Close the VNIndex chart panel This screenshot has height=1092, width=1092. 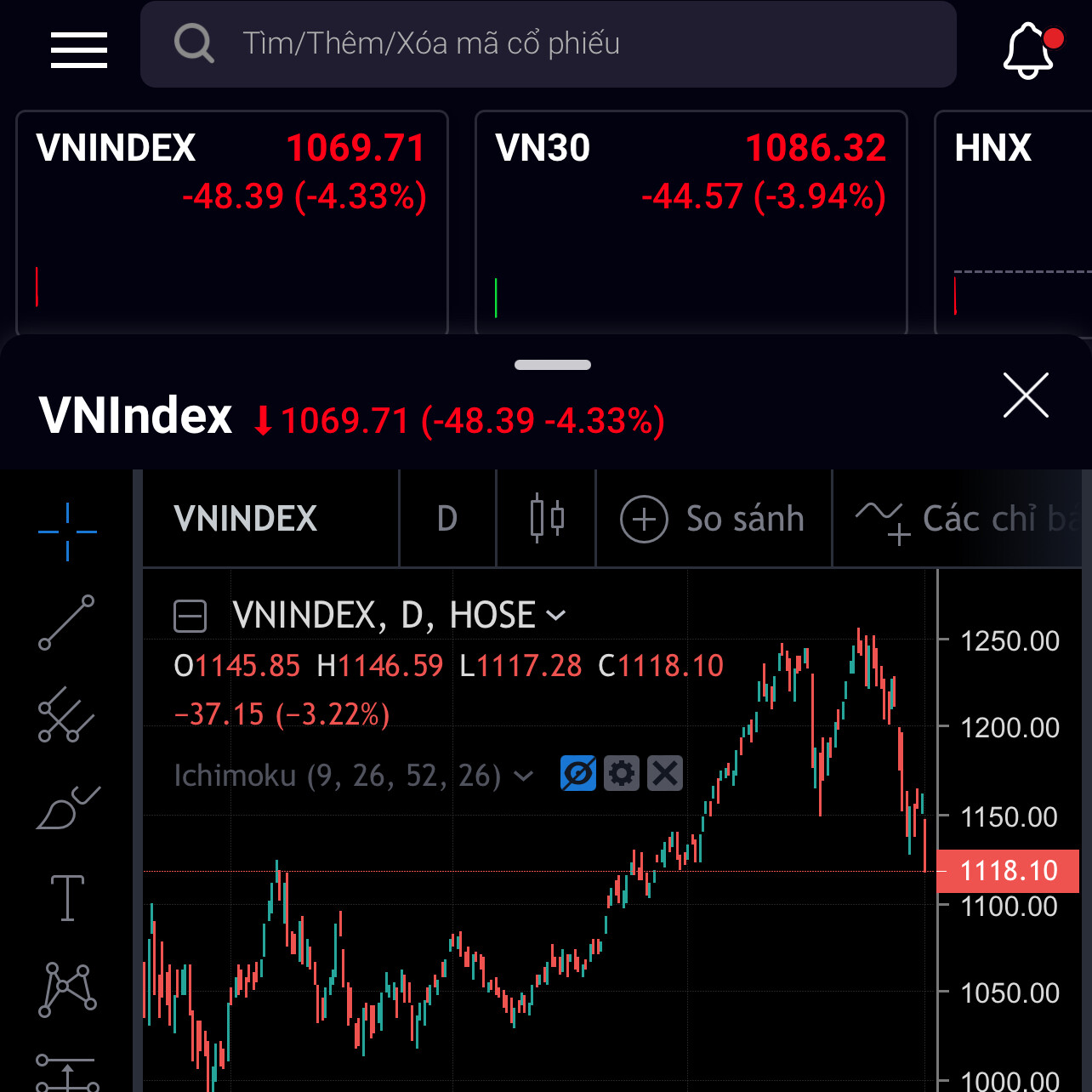[x=1025, y=395]
